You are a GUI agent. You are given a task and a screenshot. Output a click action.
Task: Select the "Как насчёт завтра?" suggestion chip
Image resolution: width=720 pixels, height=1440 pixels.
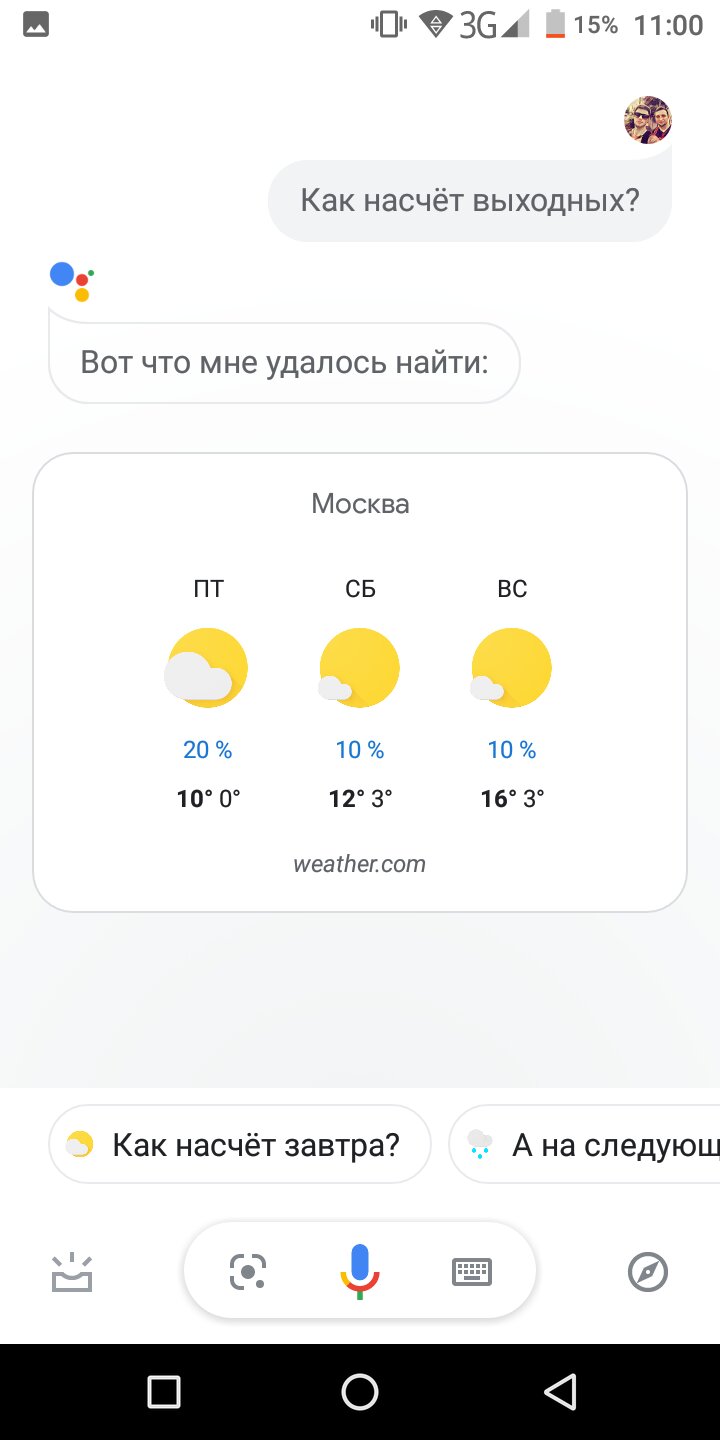pos(240,1144)
